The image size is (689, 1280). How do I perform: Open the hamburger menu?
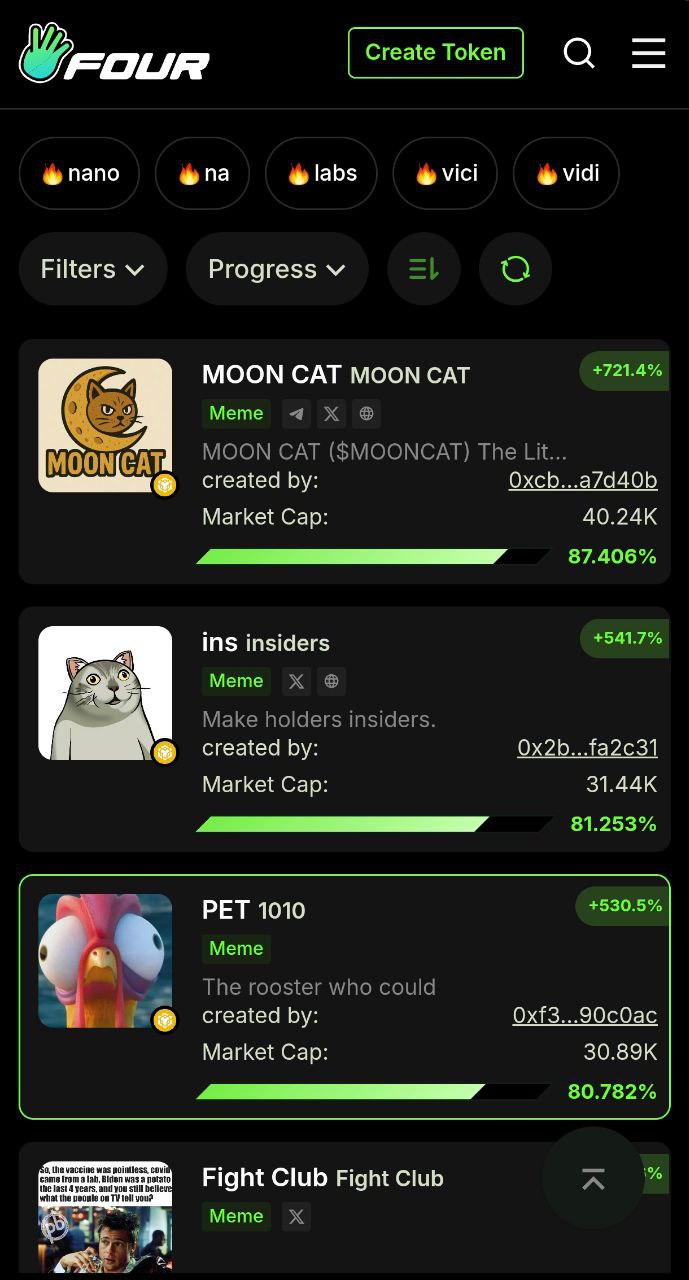point(648,53)
